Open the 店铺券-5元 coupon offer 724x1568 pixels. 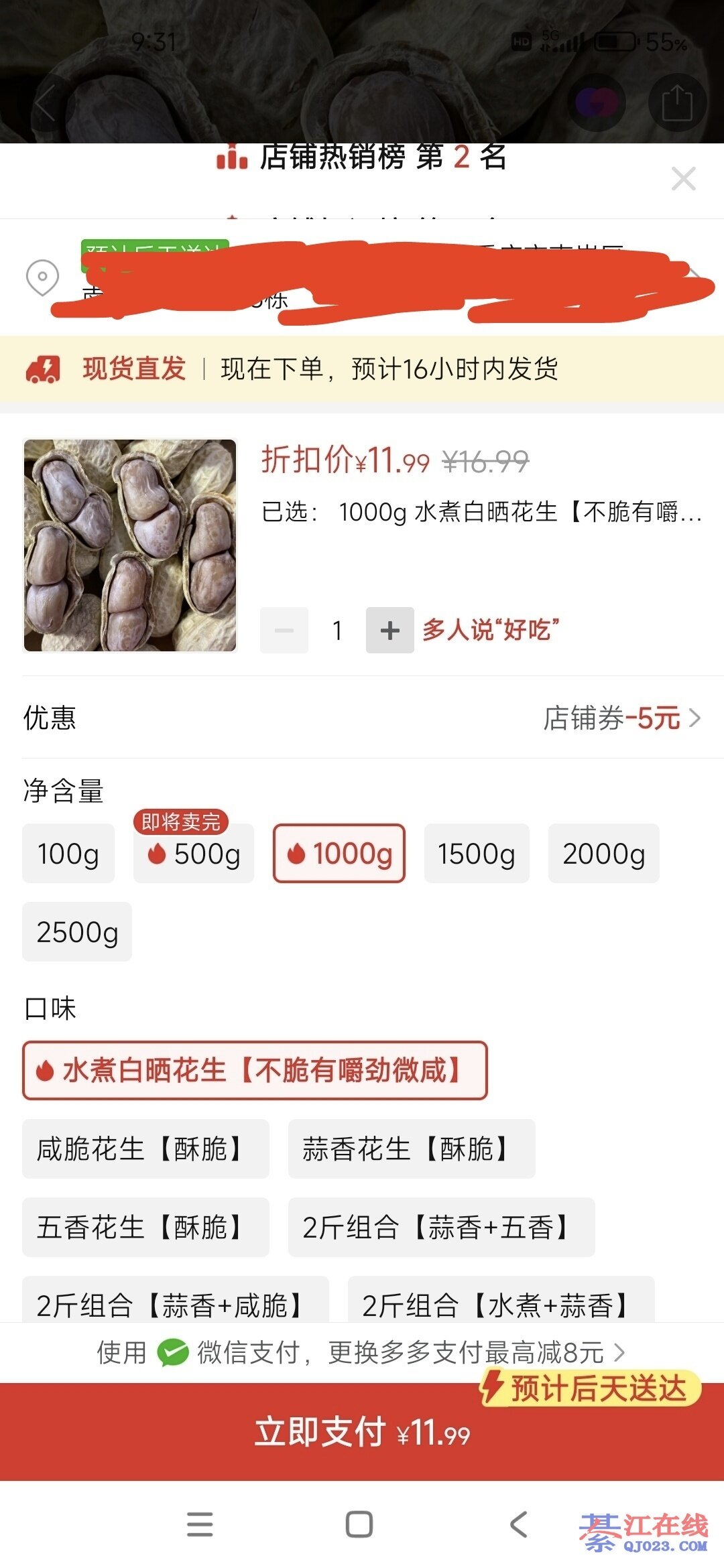621,718
